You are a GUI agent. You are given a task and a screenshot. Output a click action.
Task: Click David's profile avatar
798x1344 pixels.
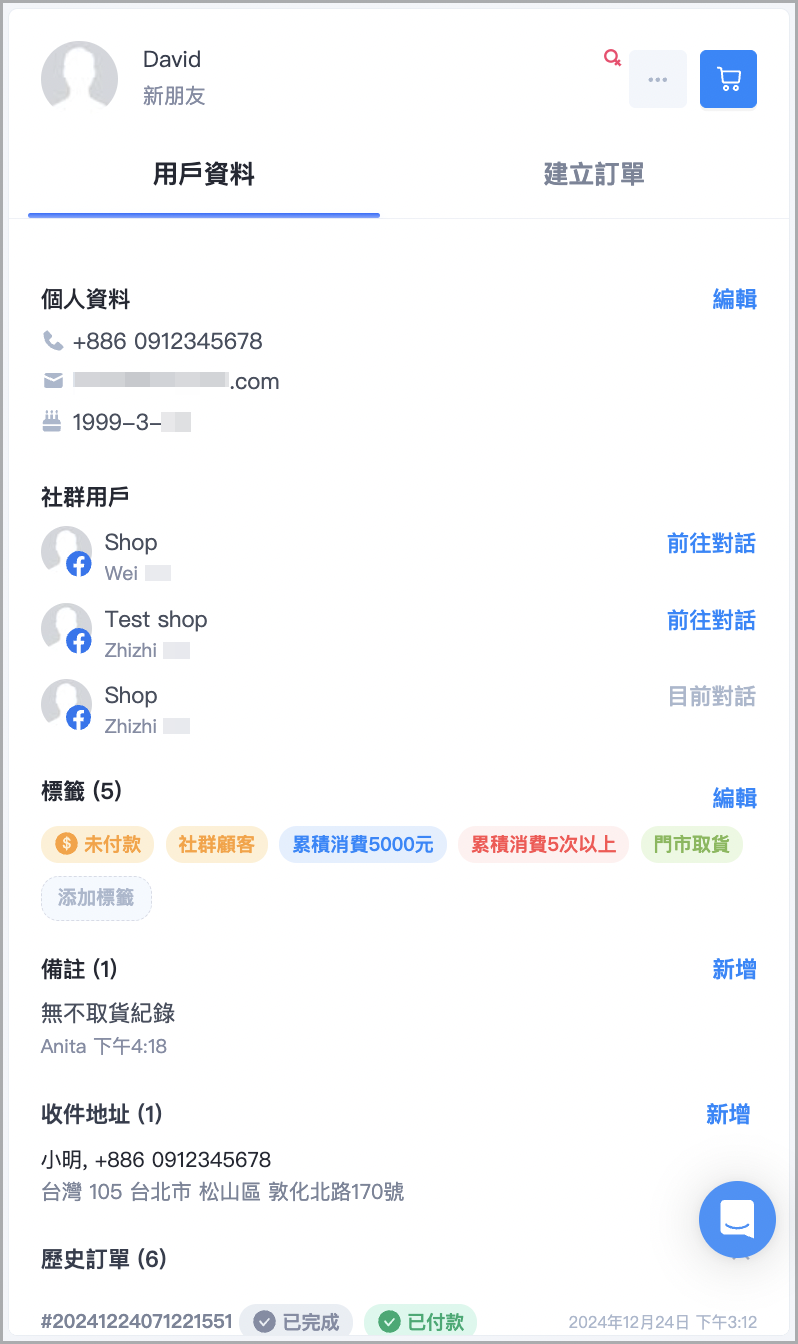79,78
